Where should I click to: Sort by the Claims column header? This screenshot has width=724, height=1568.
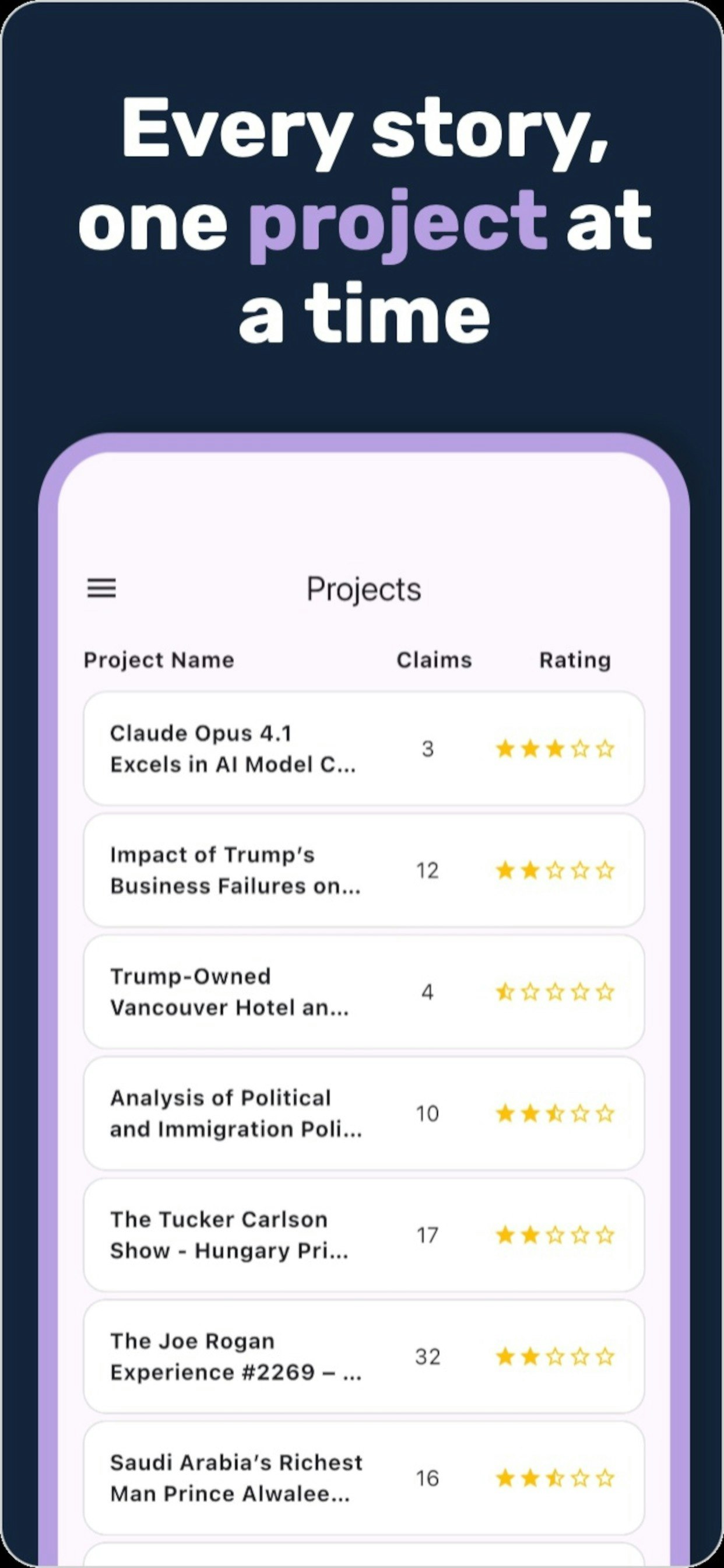coord(434,659)
